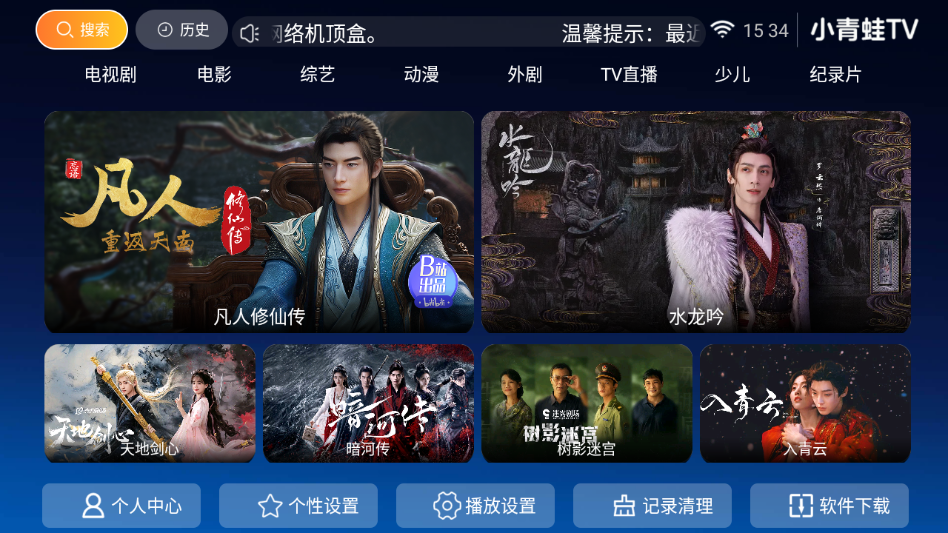948x533 pixels.
Task: Go to the 外剧 category tab
Action: 525,75
